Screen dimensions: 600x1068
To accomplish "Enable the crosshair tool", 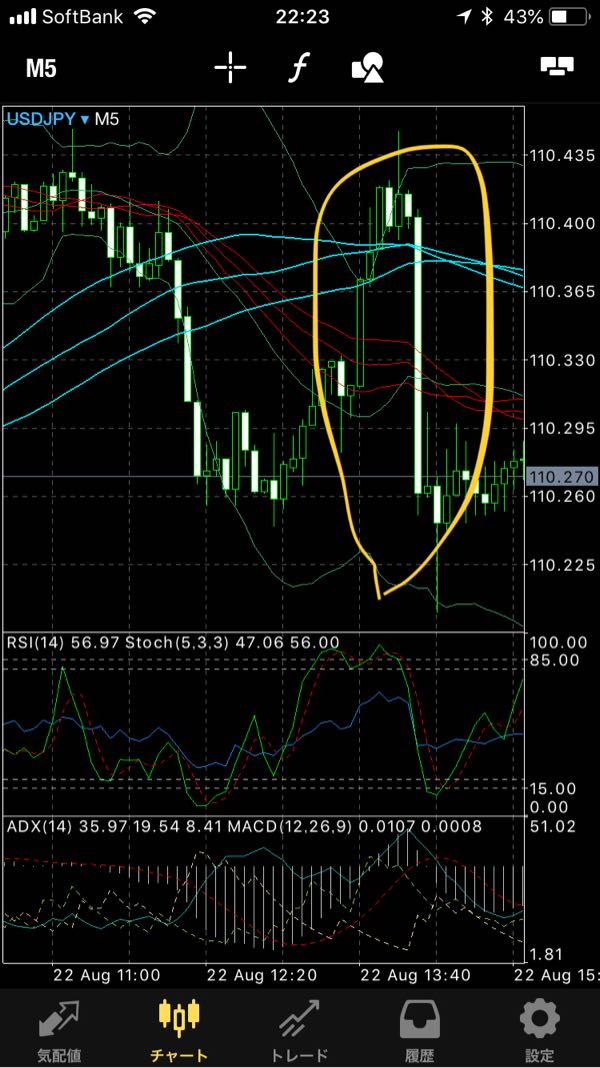I will pyautogui.click(x=230, y=67).
